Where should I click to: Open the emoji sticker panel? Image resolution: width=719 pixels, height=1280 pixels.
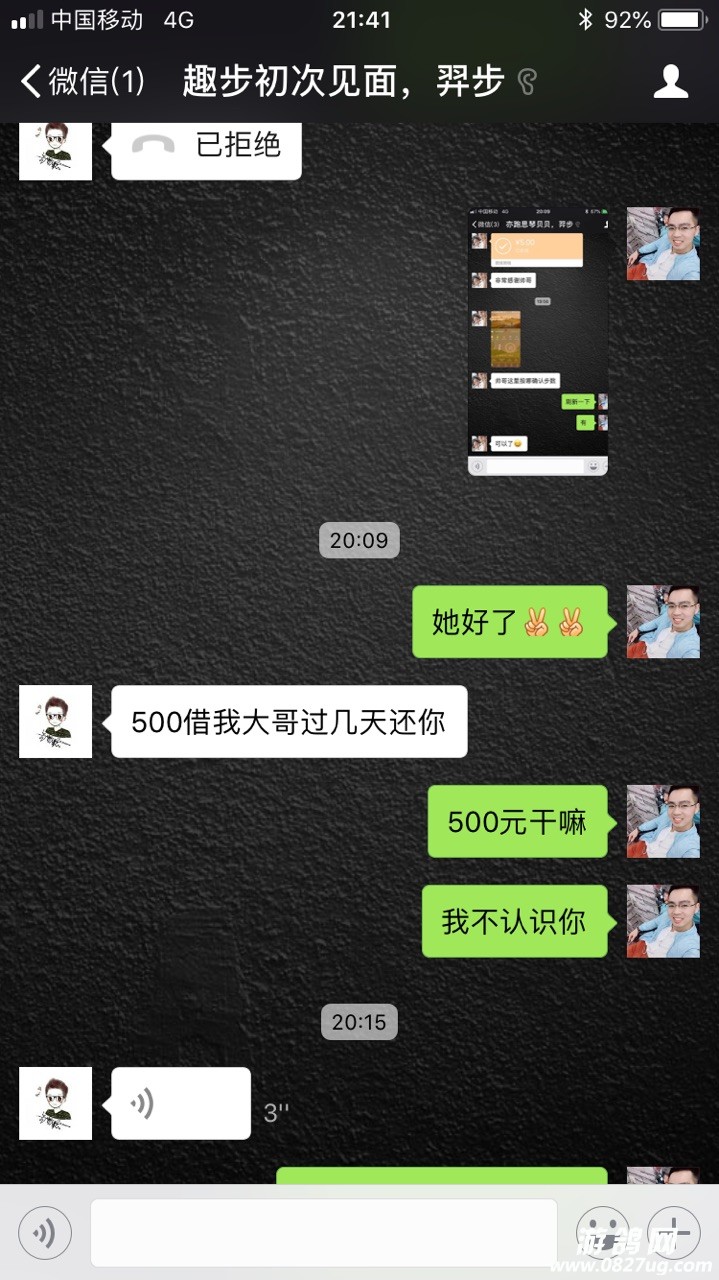(601, 1232)
